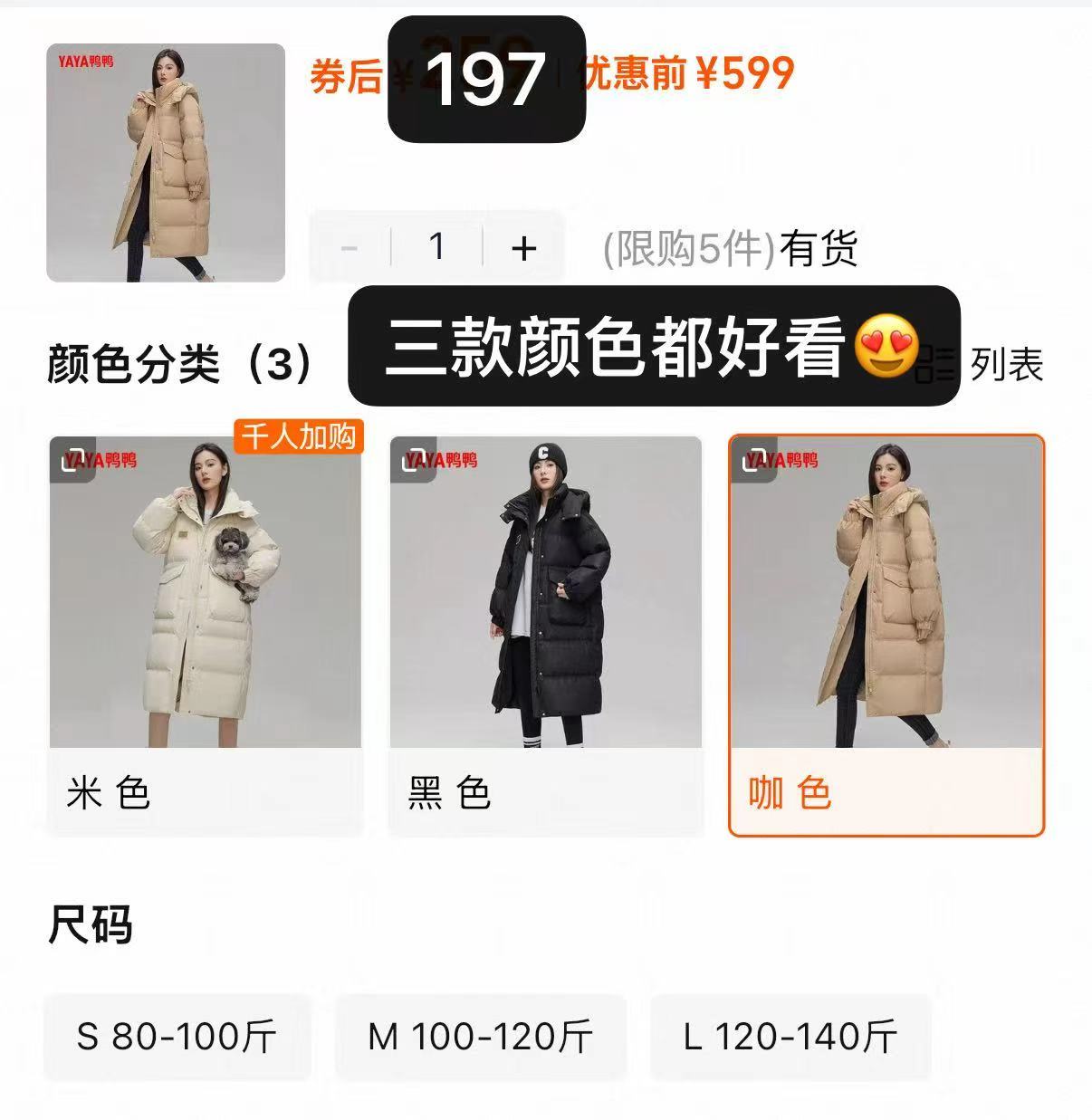This screenshot has height=1120, width=1092.
Task: Tap the 千人加购 badge on 米色
Action: click(299, 436)
